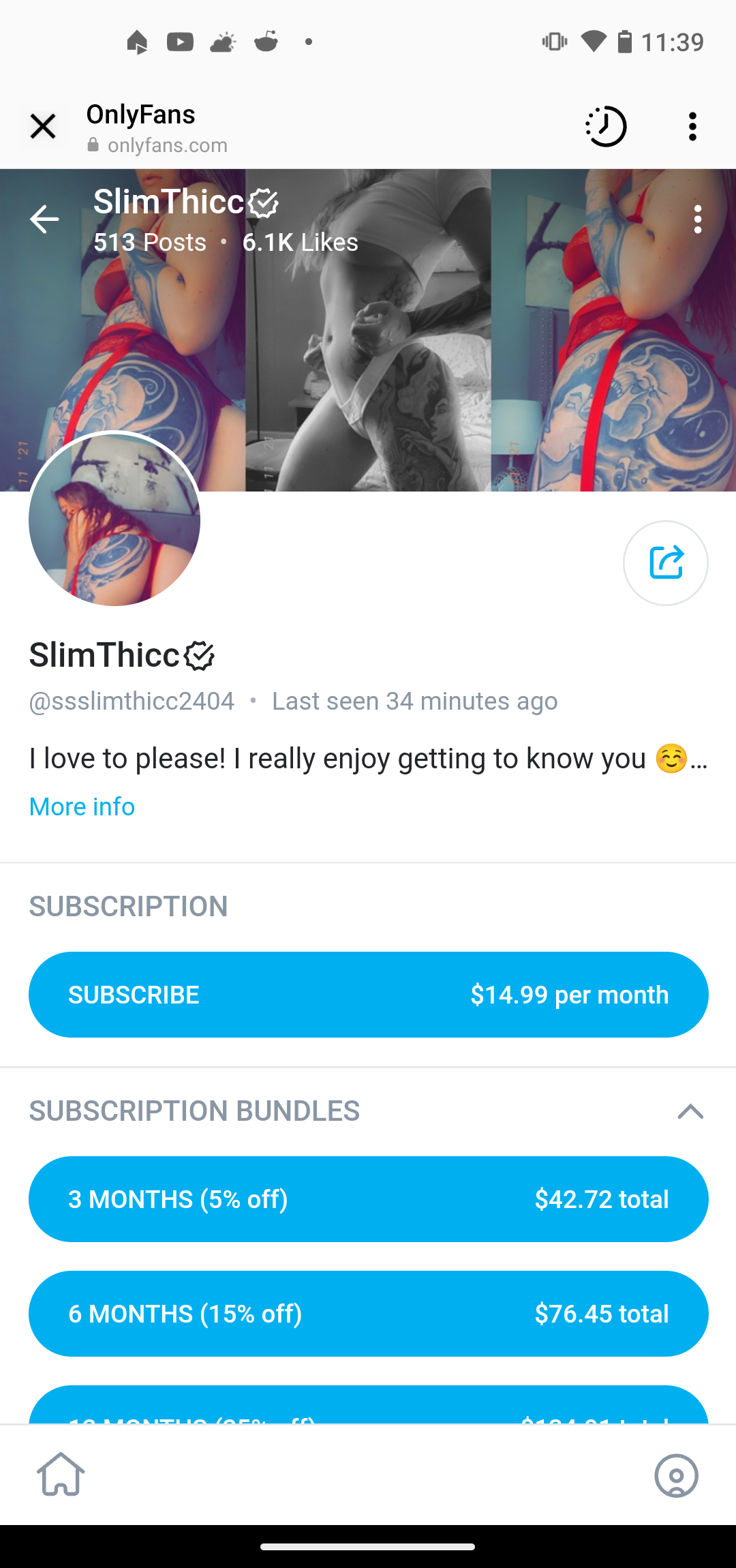
Task: Go back using the profile arrow
Action: pyautogui.click(x=45, y=220)
